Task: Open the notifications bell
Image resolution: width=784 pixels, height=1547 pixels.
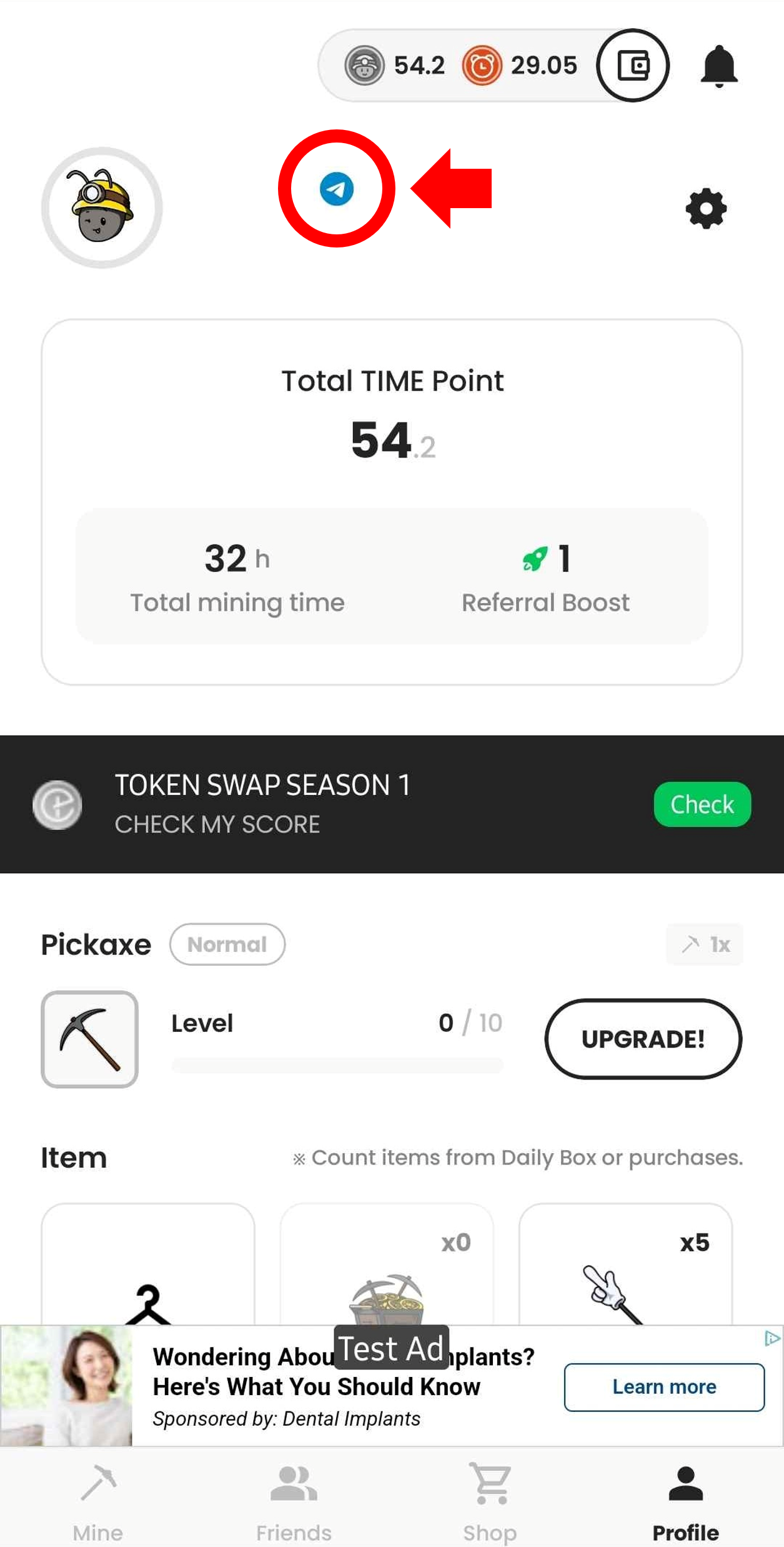Action: 718,66
